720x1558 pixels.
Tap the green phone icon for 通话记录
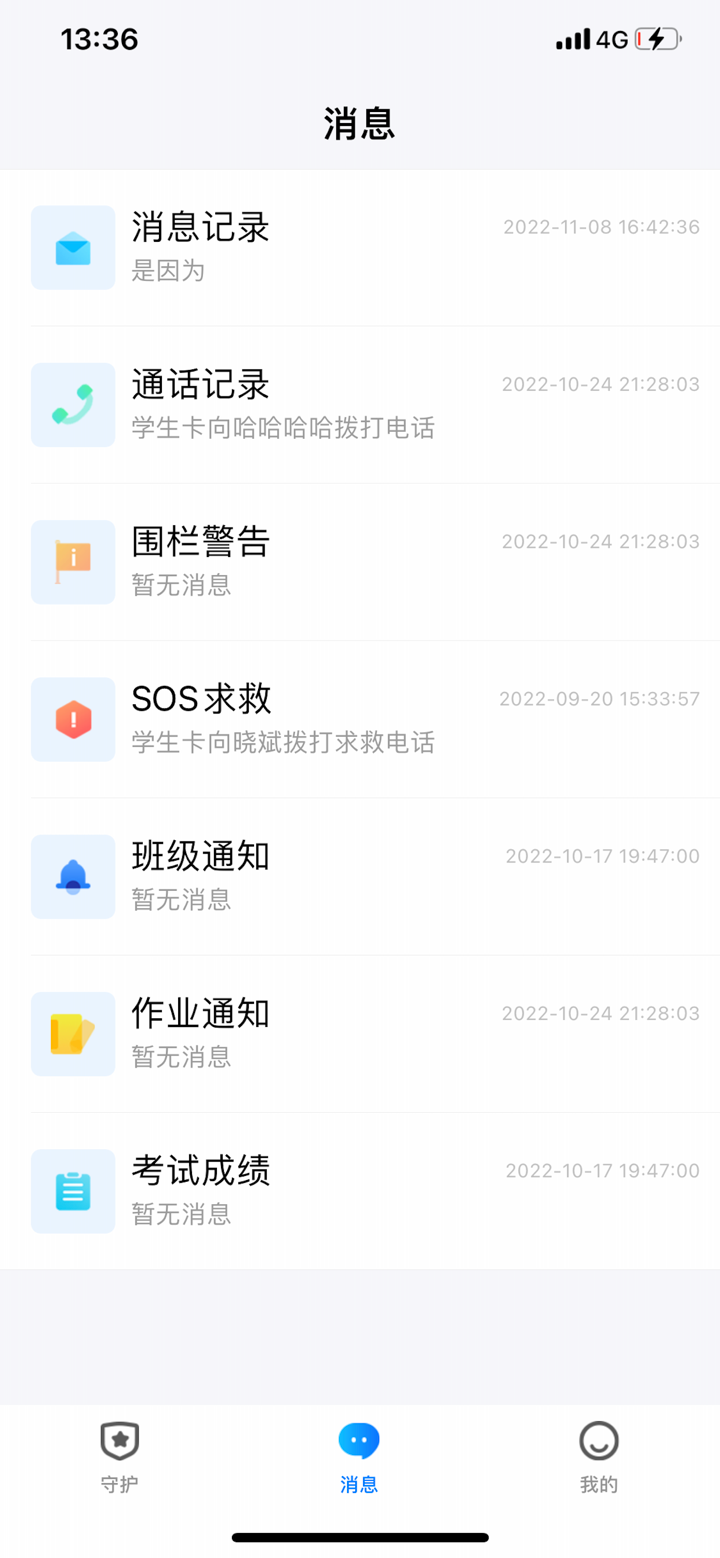[x=72, y=404]
